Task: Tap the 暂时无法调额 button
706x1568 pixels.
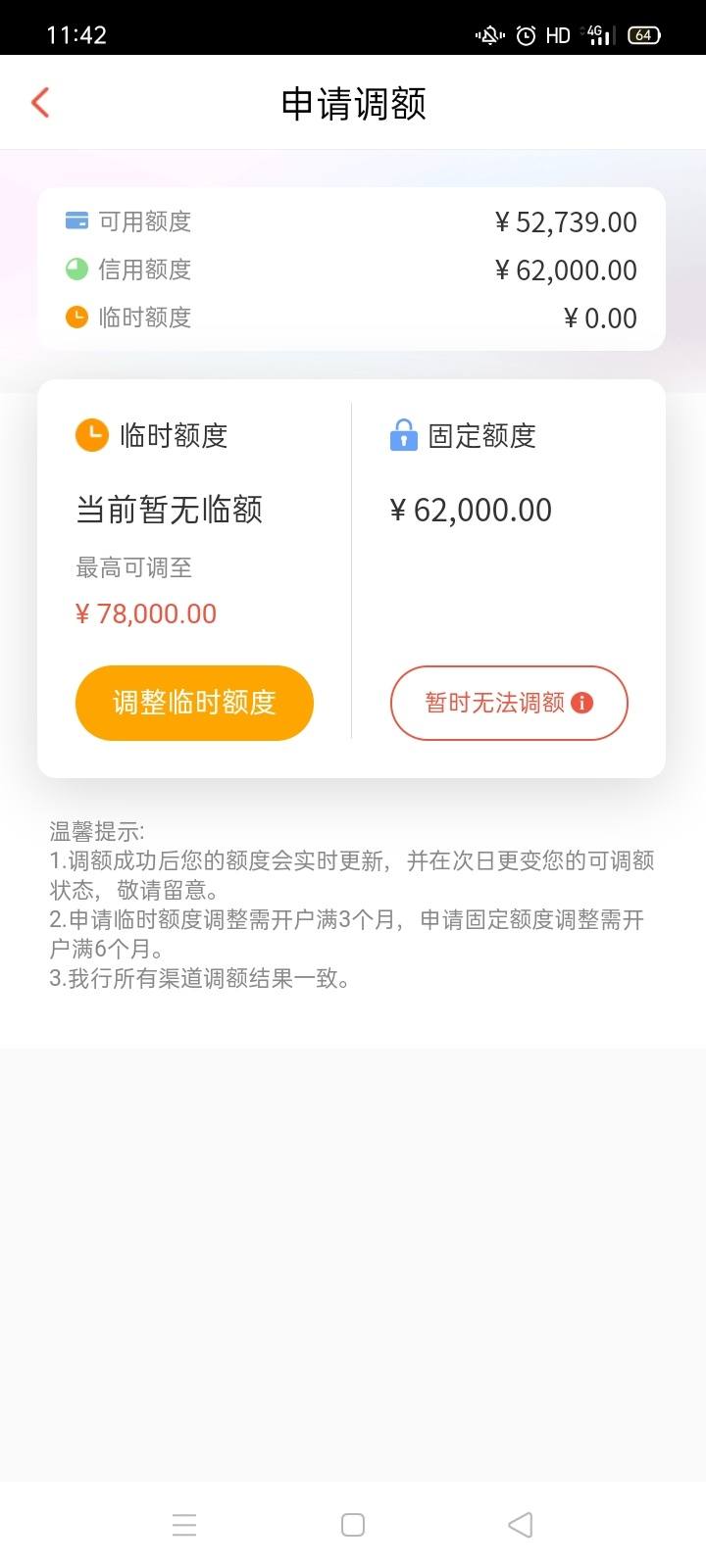Action: tap(509, 703)
